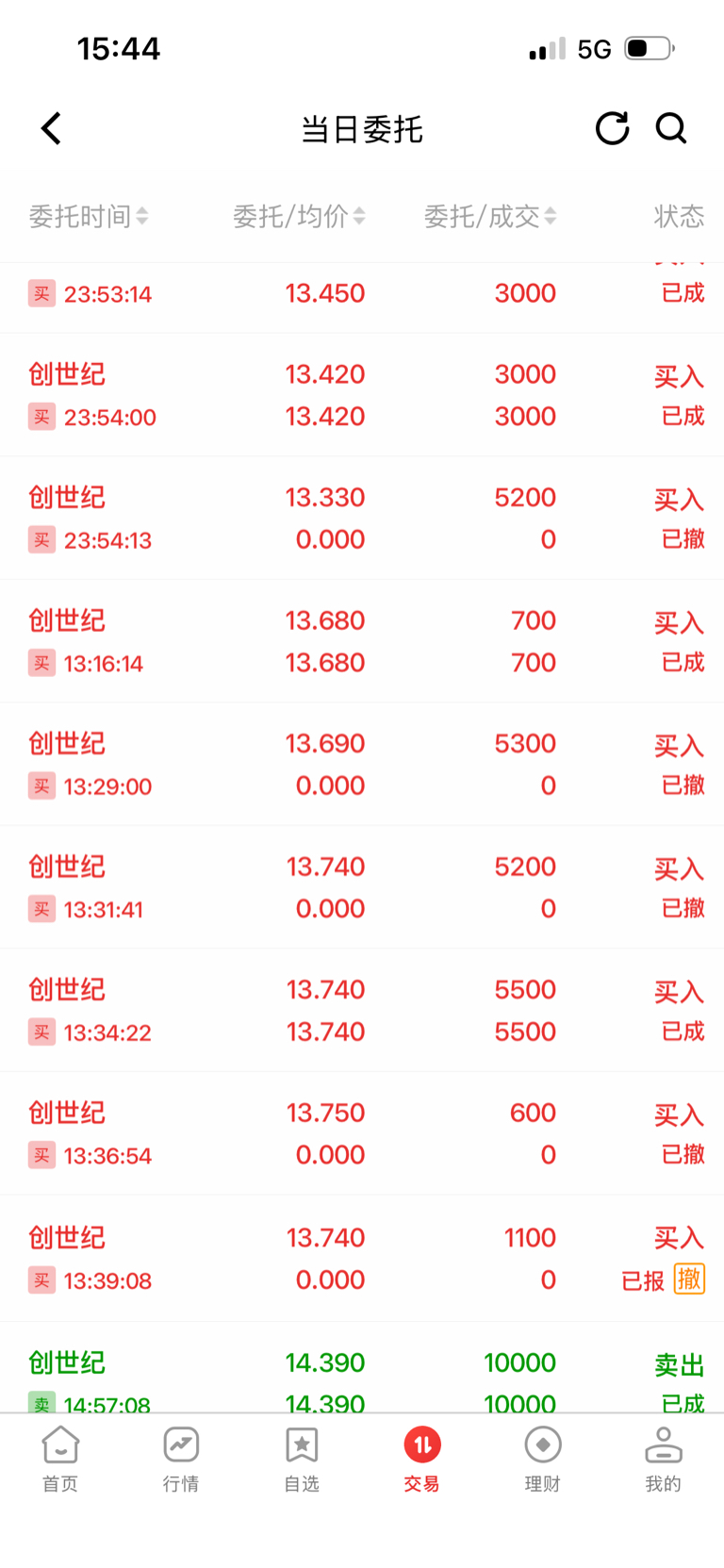Open the 创世纪 order at 13:16:14
This screenshot has height=1568, width=724.
pyautogui.click(x=362, y=641)
